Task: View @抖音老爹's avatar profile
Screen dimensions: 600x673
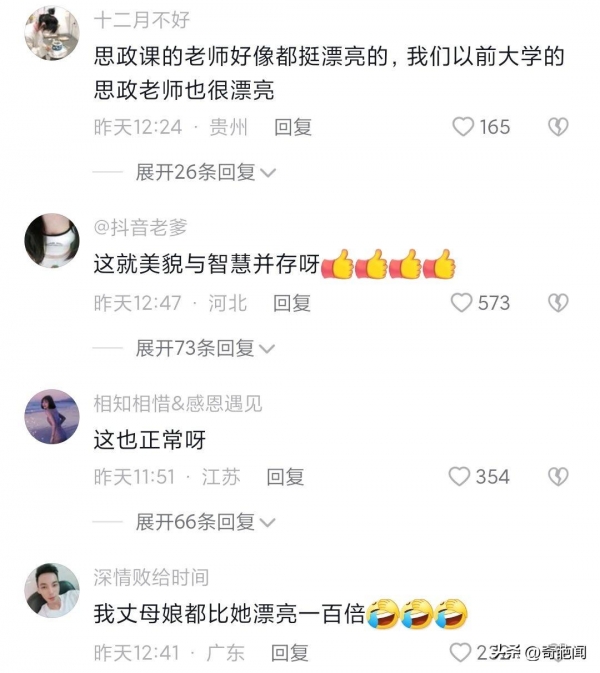Action: [x=50, y=240]
